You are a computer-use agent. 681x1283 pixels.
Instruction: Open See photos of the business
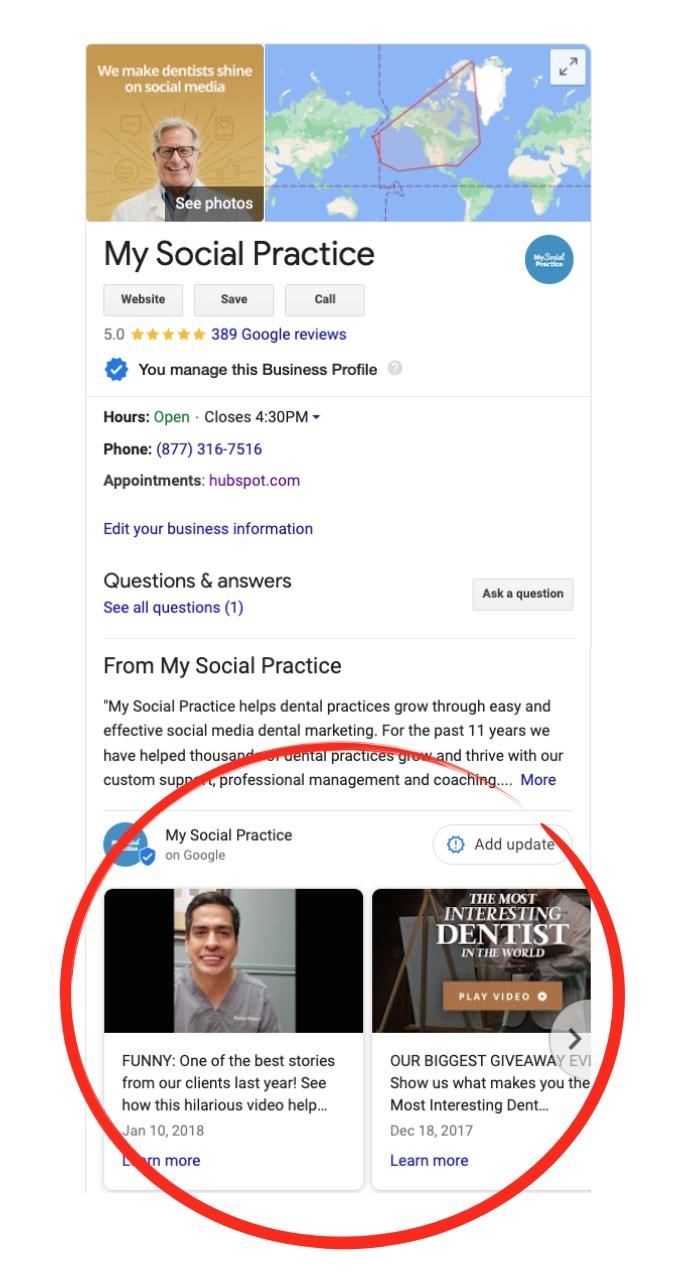(213, 203)
